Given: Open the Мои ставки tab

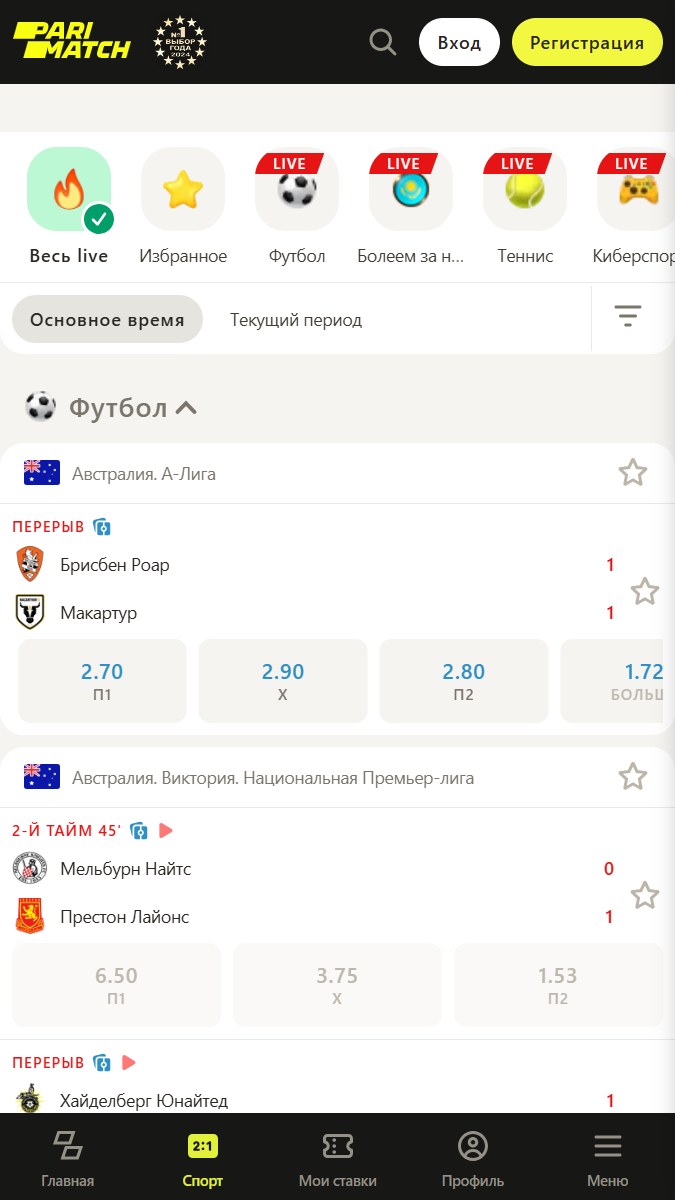Looking at the screenshot, I should click(338, 1158).
